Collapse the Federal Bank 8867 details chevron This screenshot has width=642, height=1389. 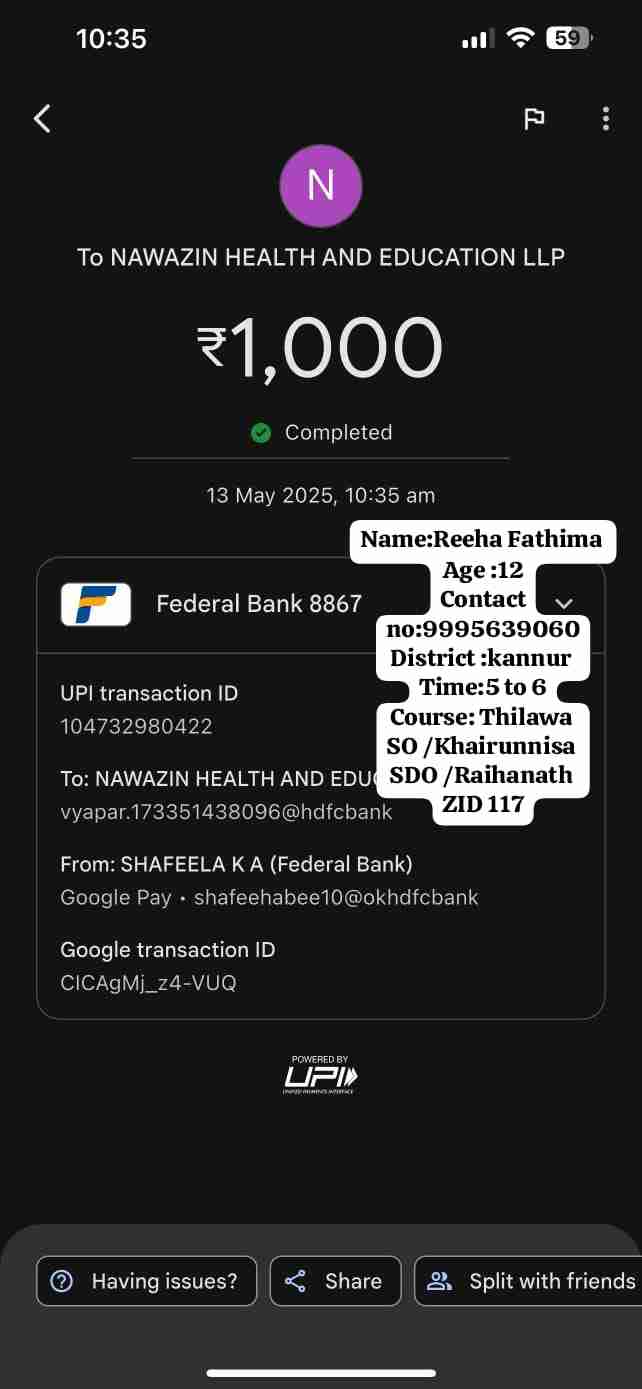(x=563, y=603)
